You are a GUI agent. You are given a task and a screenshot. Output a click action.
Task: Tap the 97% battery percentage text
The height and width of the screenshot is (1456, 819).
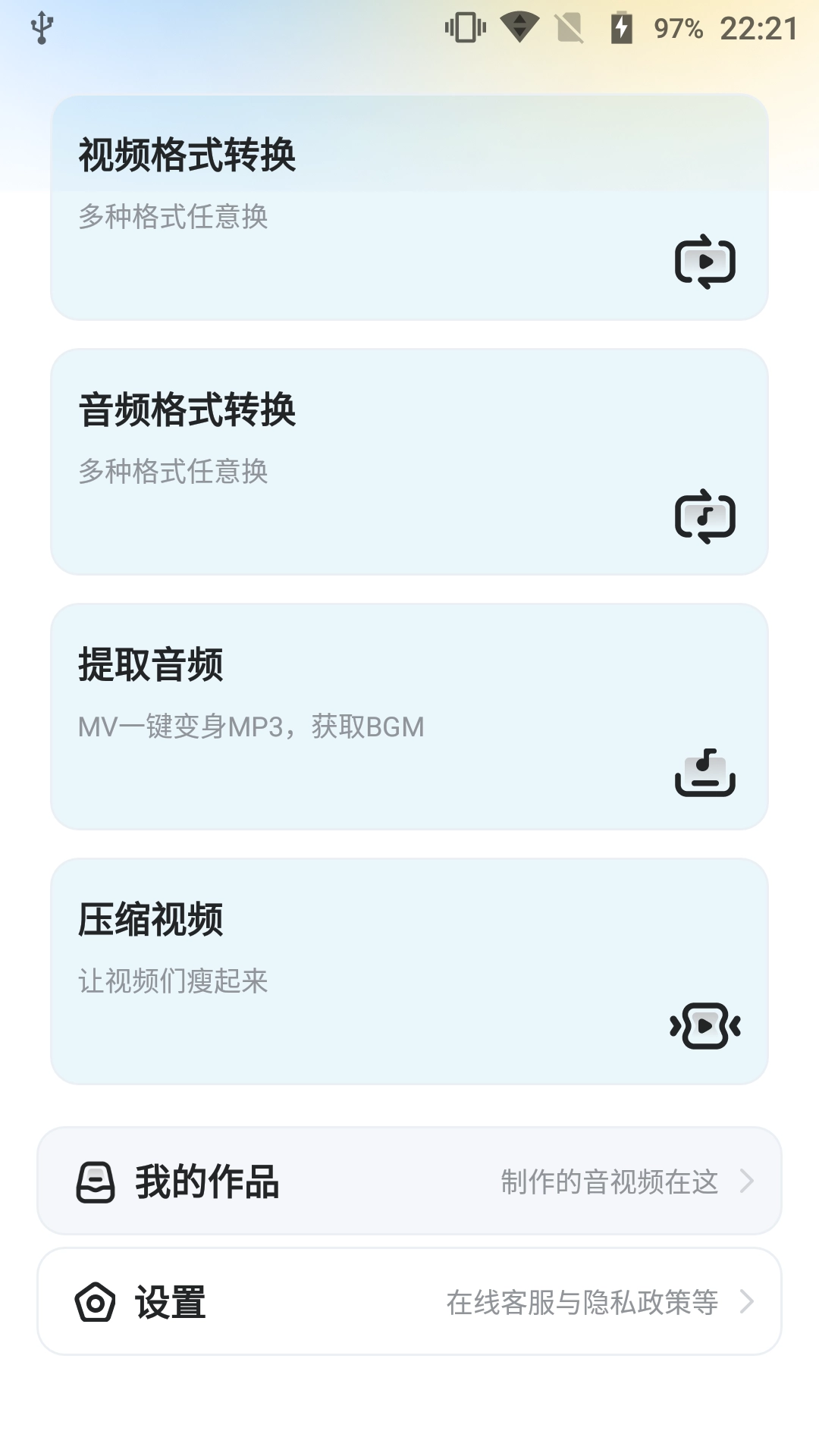pyautogui.click(x=676, y=27)
